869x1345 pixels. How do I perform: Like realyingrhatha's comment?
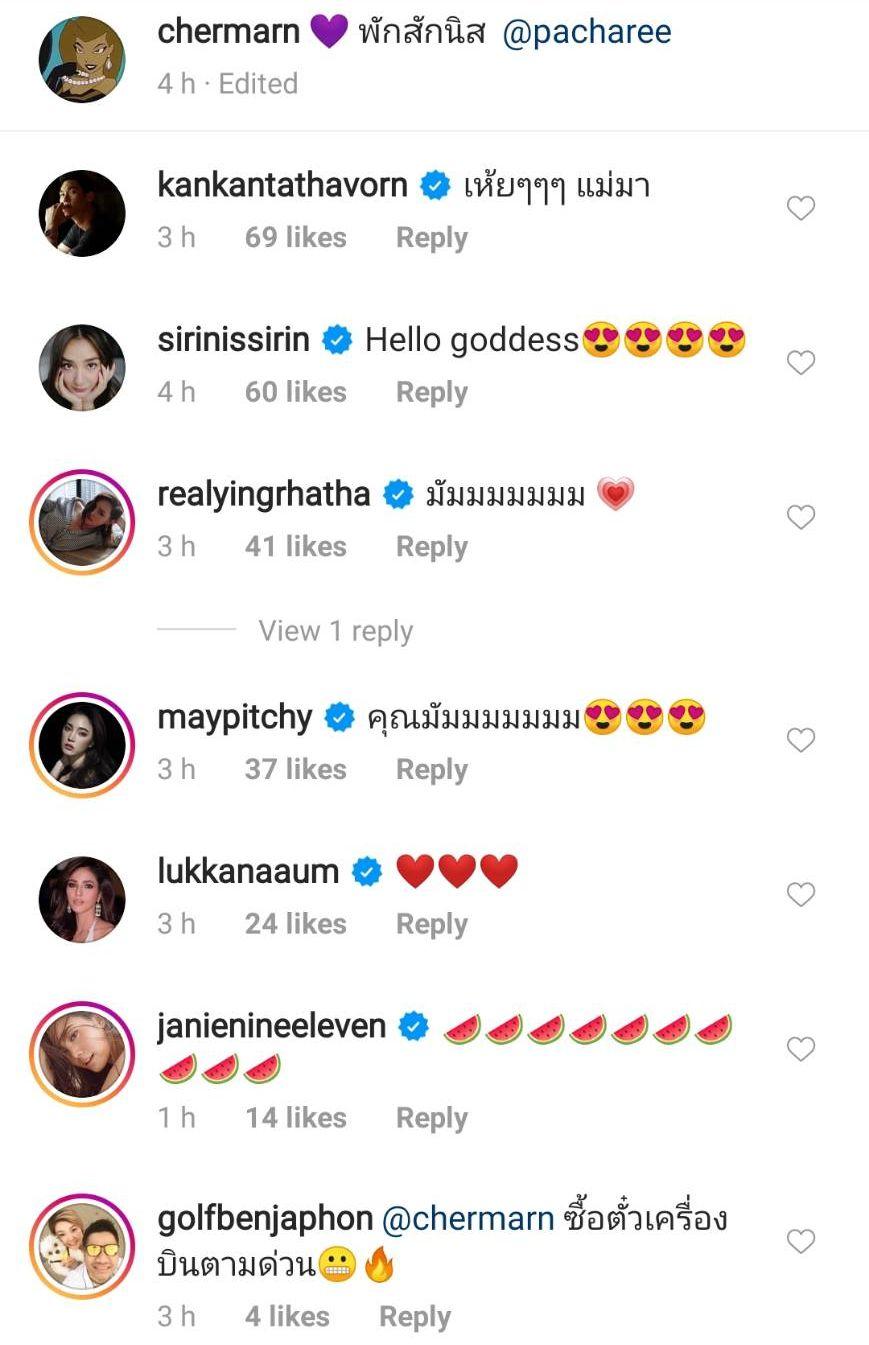(x=800, y=517)
